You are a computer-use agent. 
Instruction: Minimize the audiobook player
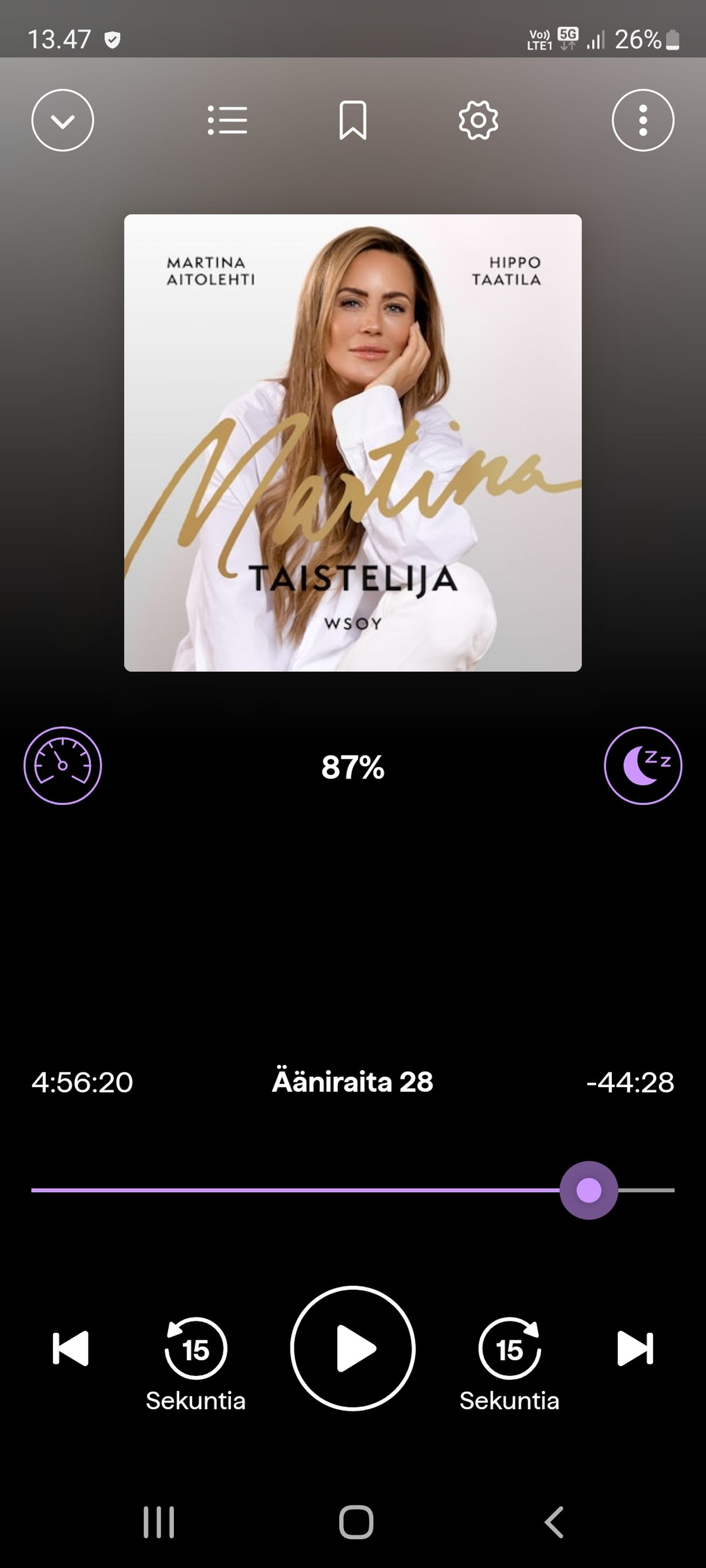pyautogui.click(x=63, y=120)
